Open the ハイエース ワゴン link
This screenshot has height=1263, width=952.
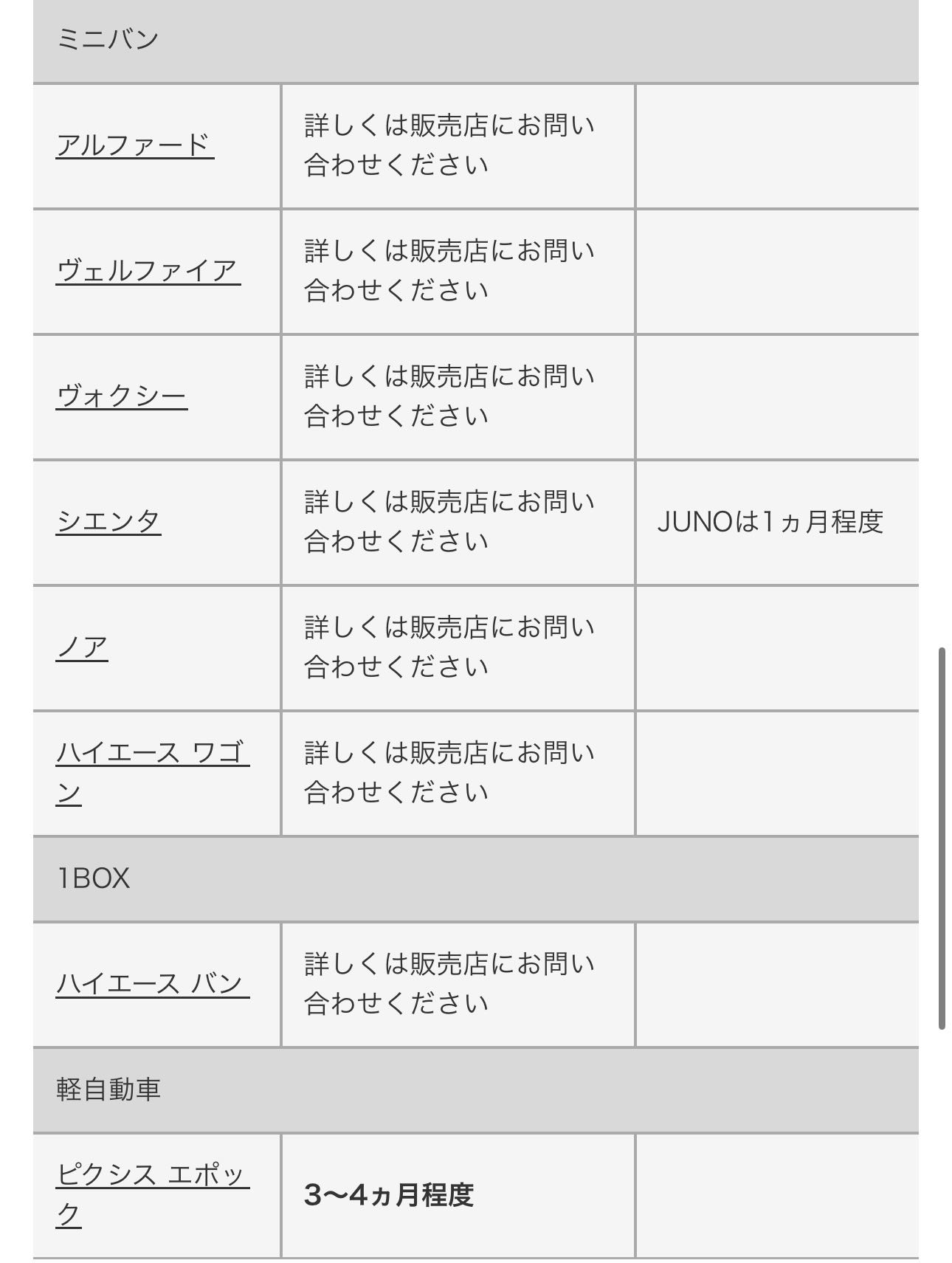[152, 754]
